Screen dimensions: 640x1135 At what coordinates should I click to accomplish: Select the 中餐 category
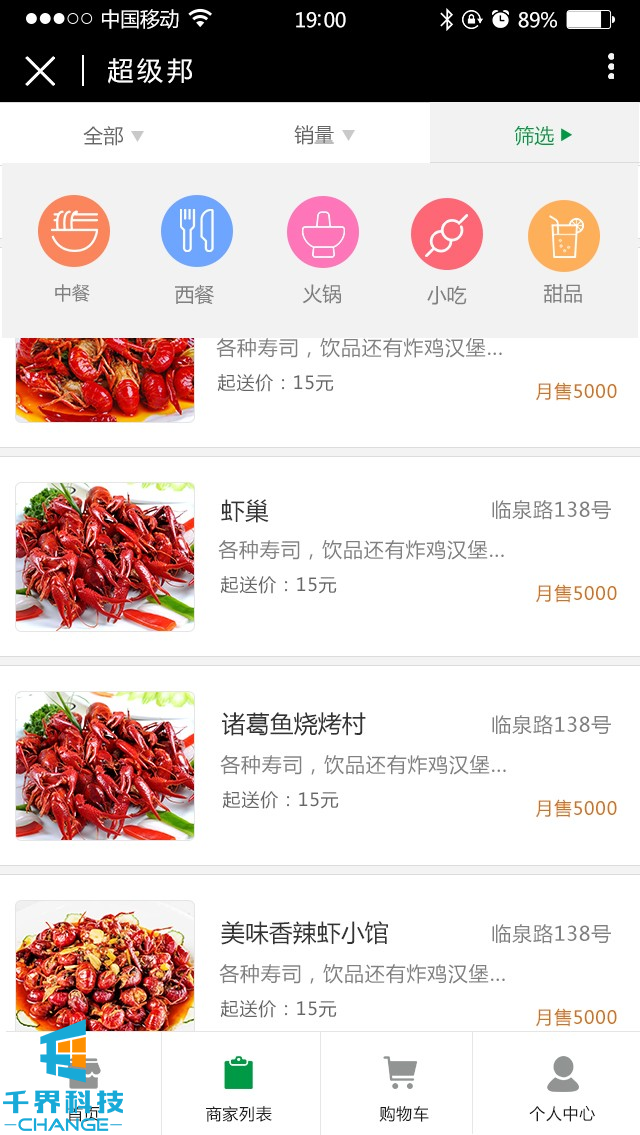coord(73,250)
